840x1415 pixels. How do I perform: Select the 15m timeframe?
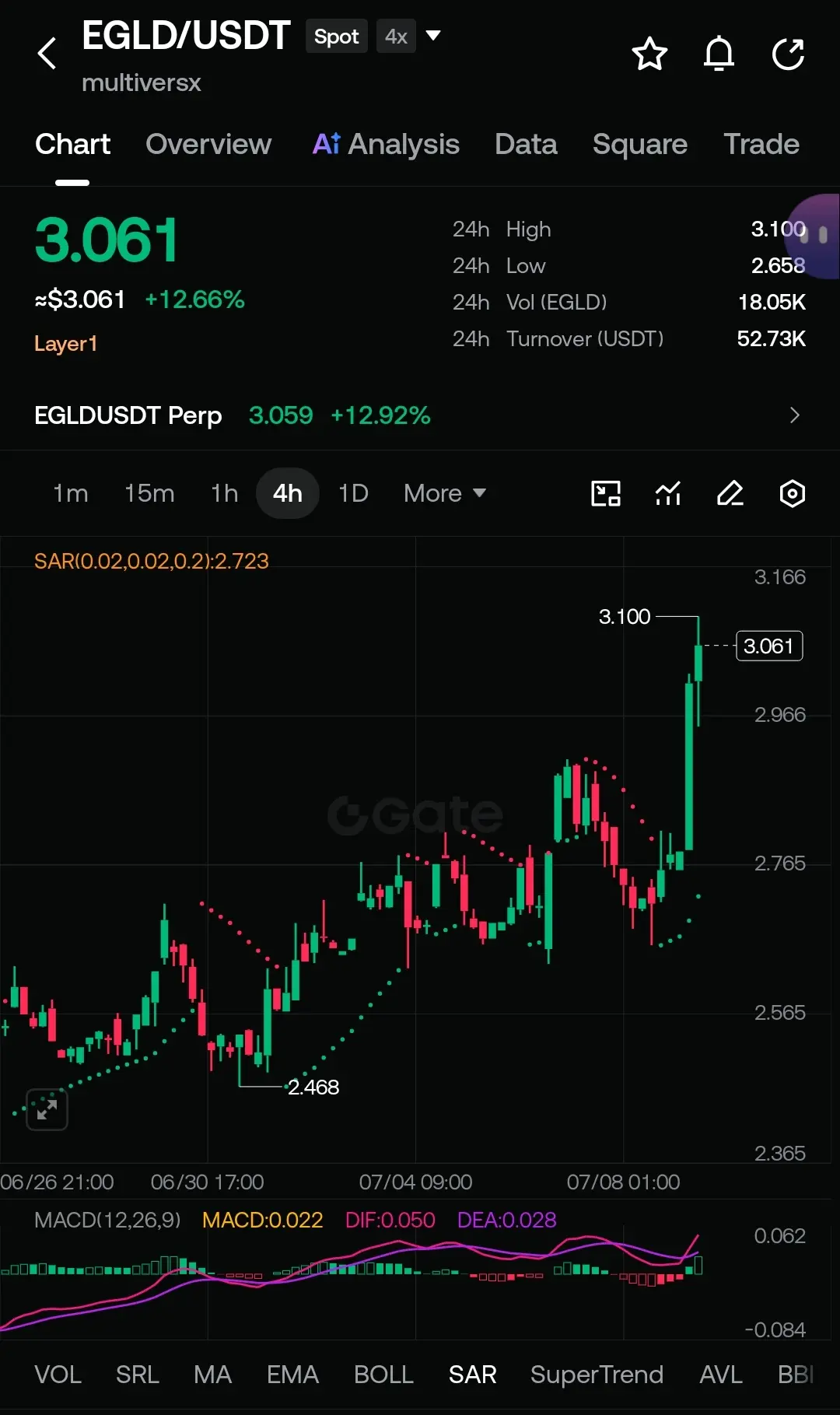[149, 493]
